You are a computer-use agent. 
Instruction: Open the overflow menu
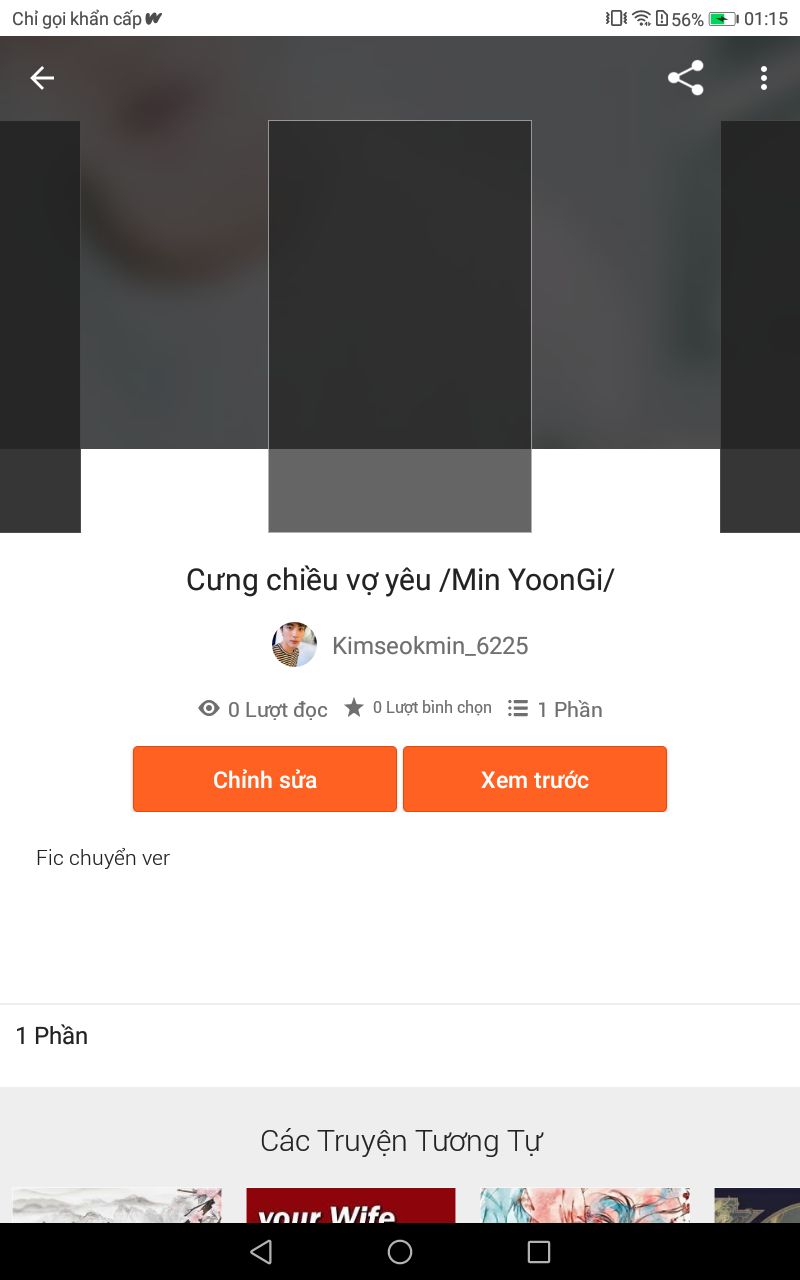tap(764, 78)
